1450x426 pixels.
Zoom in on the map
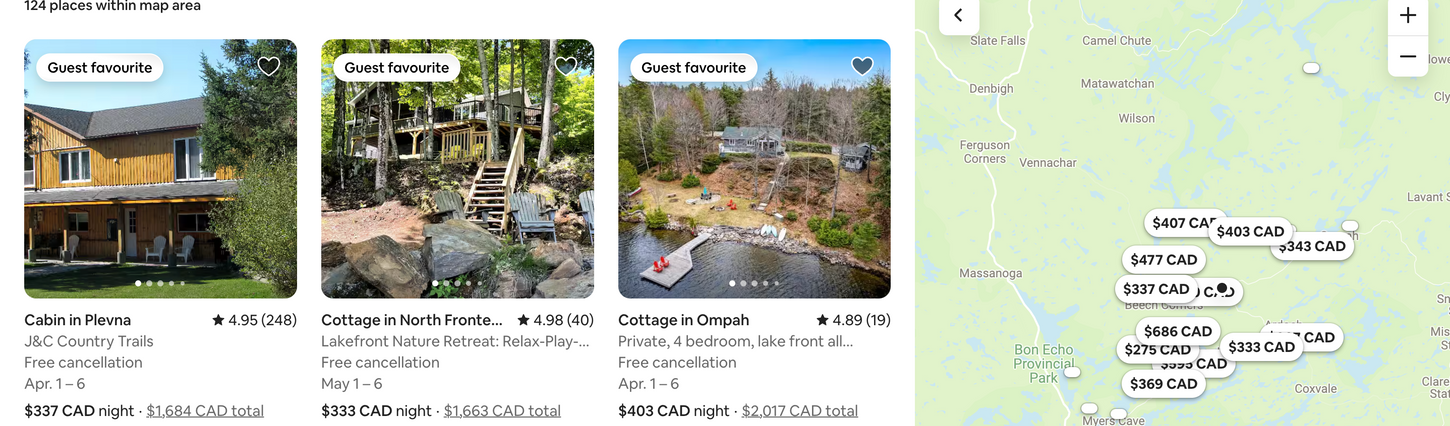(1408, 15)
